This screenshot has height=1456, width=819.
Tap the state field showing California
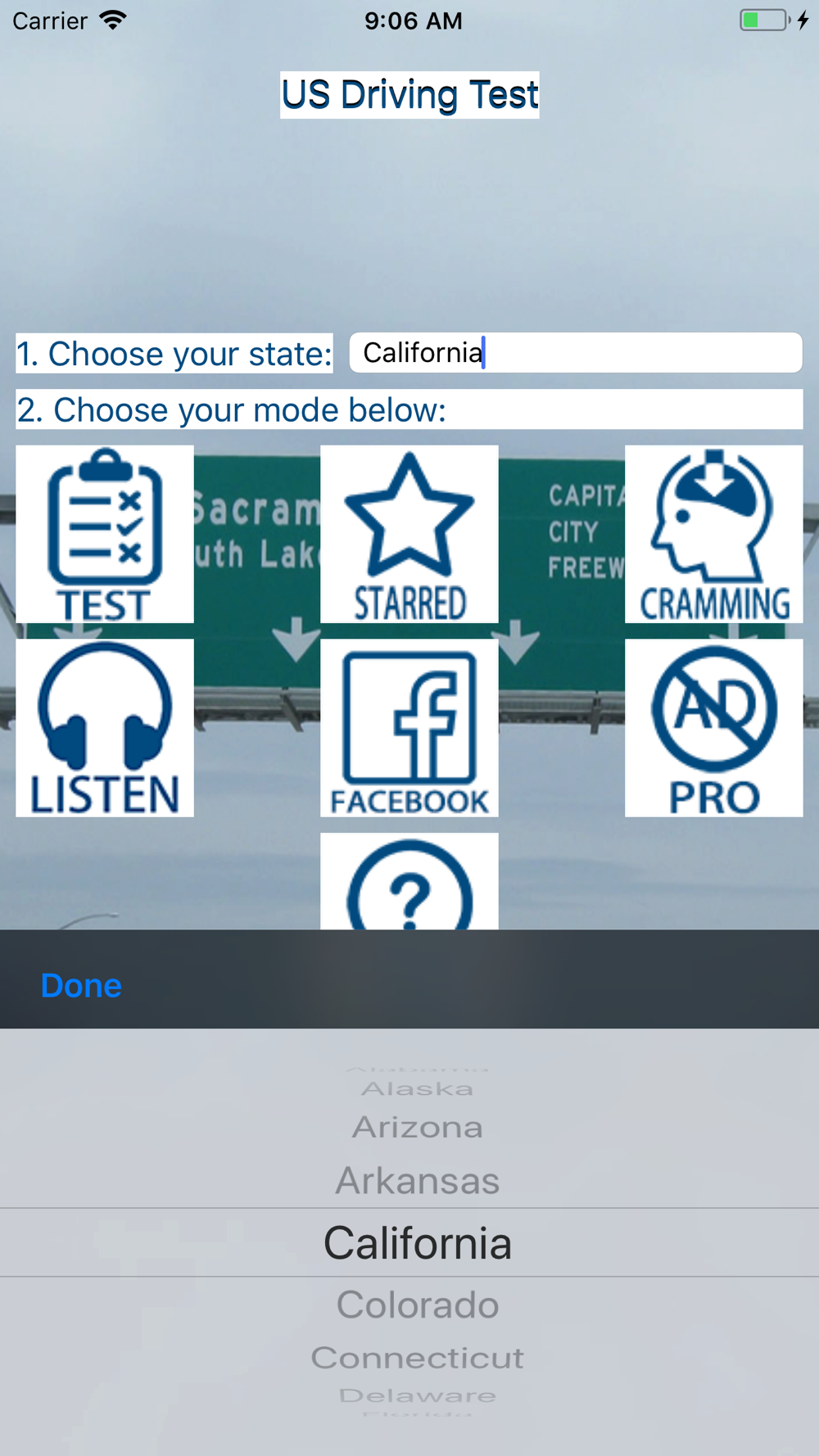coord(575,353)
